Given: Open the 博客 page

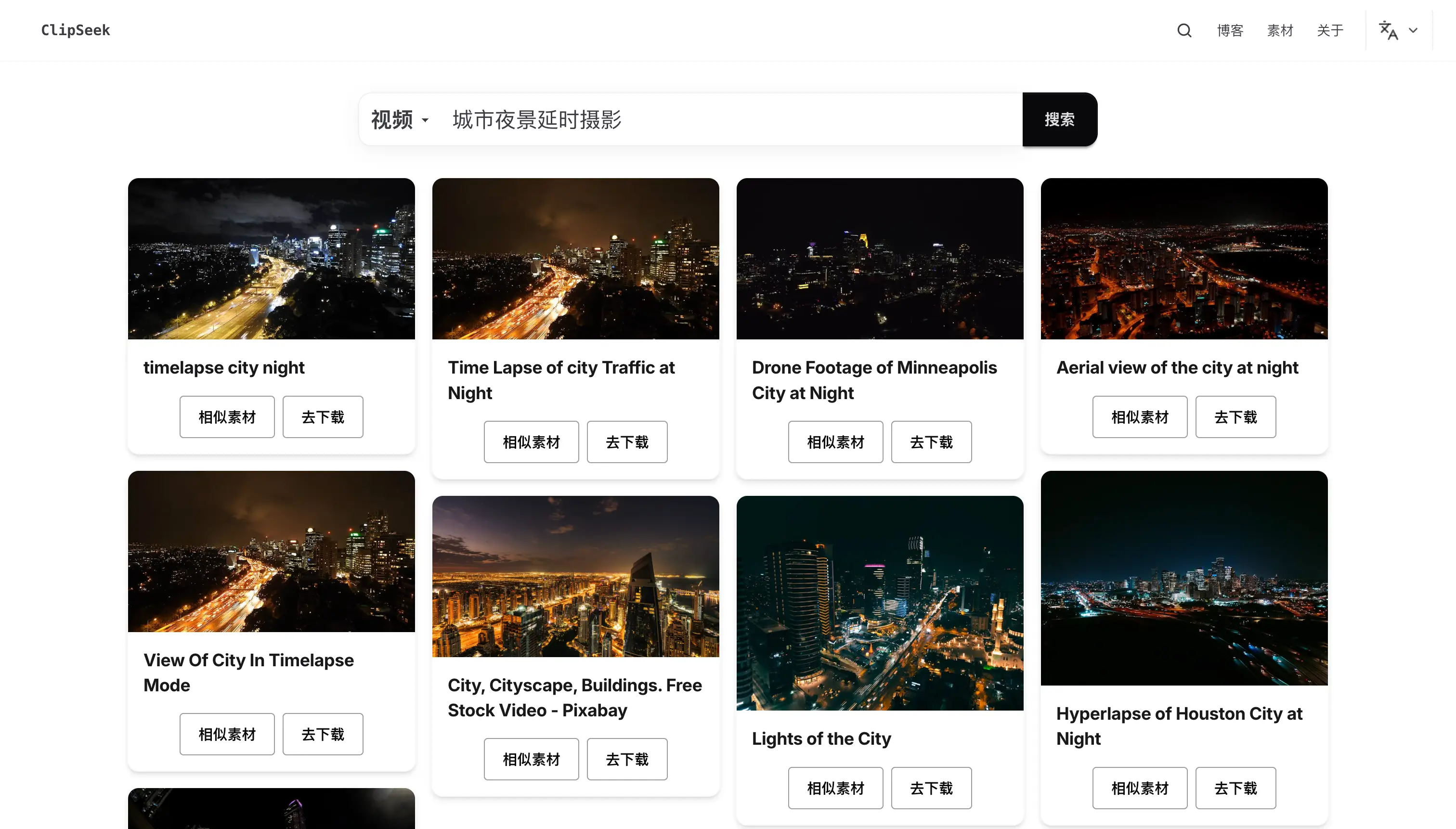Looking at the screenshot, I should pyautogui.click(x=1230, y=30).
